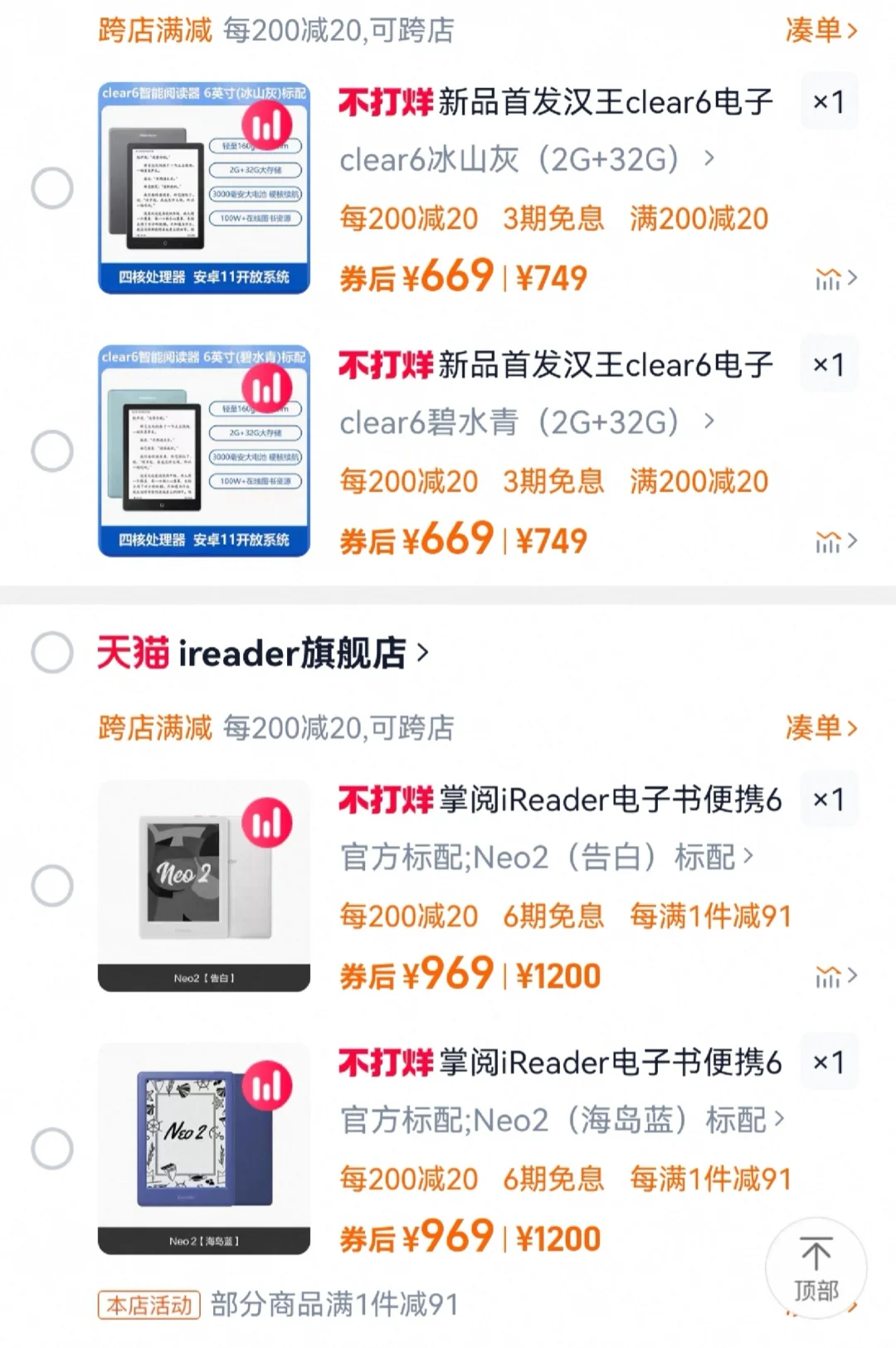Viewport: 896px width, 1348px height.
Task: Select the Neo2 告白 item checkbox
Action: tap(52, 886)
